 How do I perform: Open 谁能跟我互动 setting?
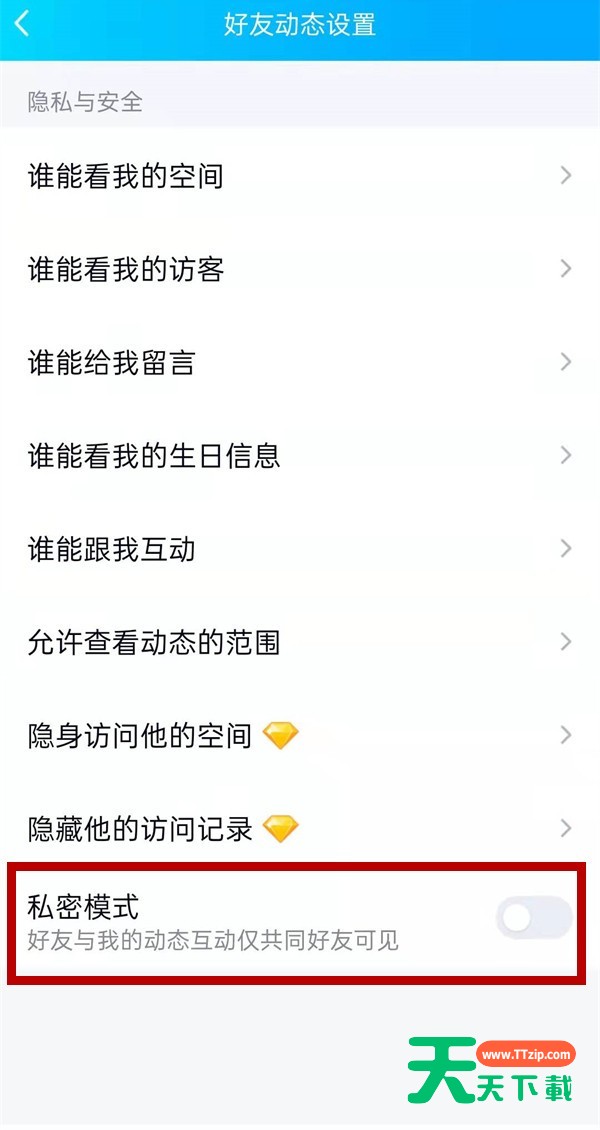pos(300,549)
